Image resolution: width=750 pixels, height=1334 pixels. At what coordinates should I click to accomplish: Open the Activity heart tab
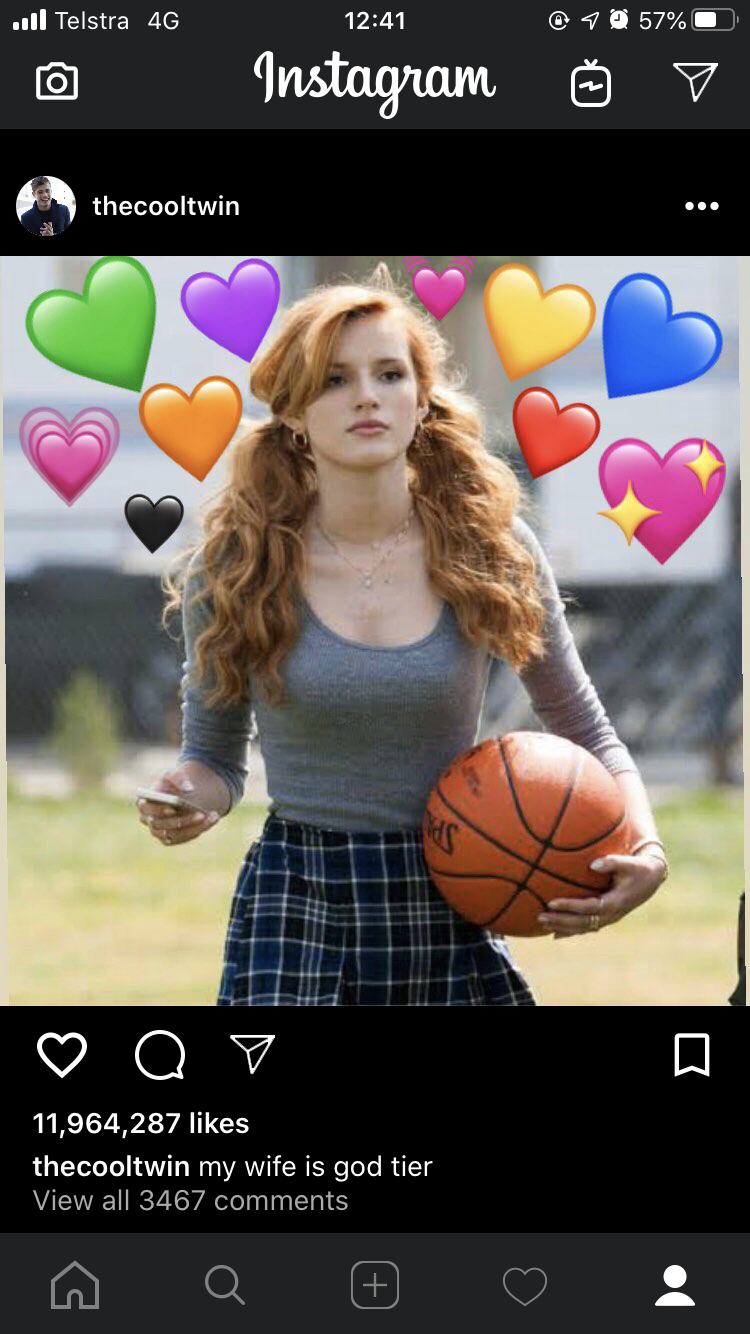click(x=525, y=1286)
